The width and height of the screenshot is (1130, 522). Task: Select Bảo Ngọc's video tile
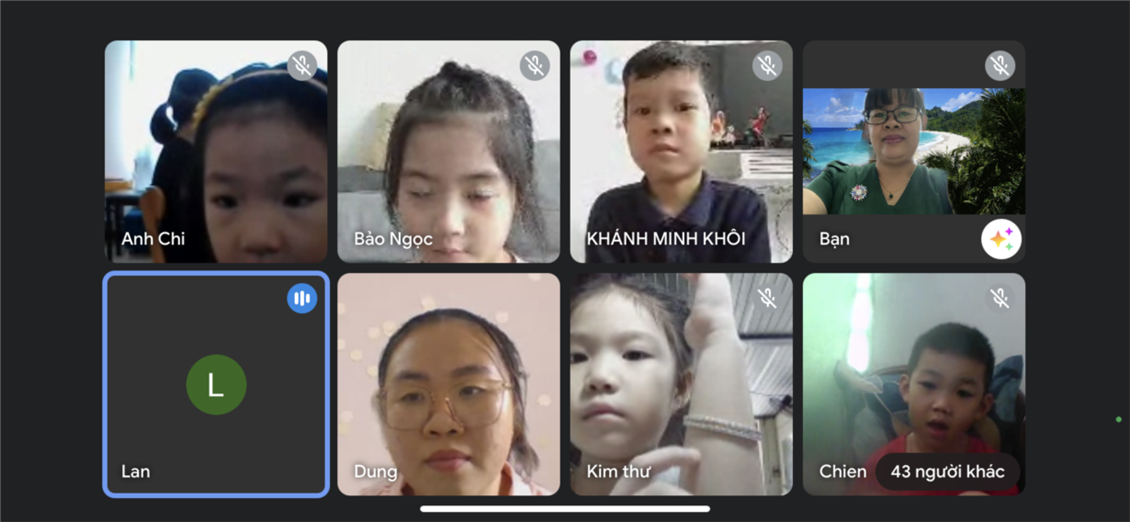point(448,150)
